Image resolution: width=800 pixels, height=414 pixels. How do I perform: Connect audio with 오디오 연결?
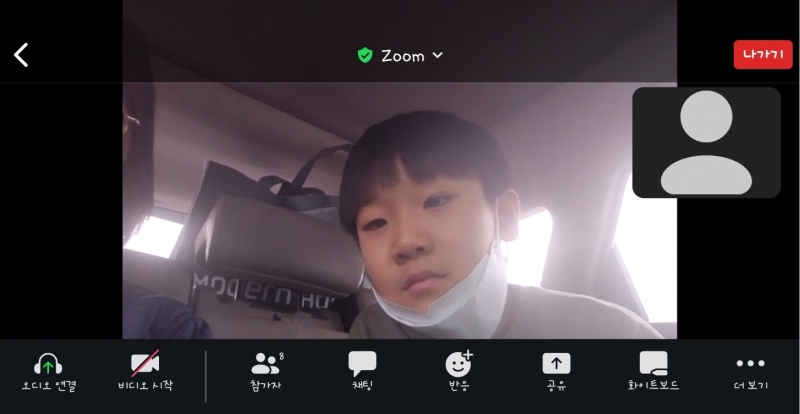pos(48,371)
